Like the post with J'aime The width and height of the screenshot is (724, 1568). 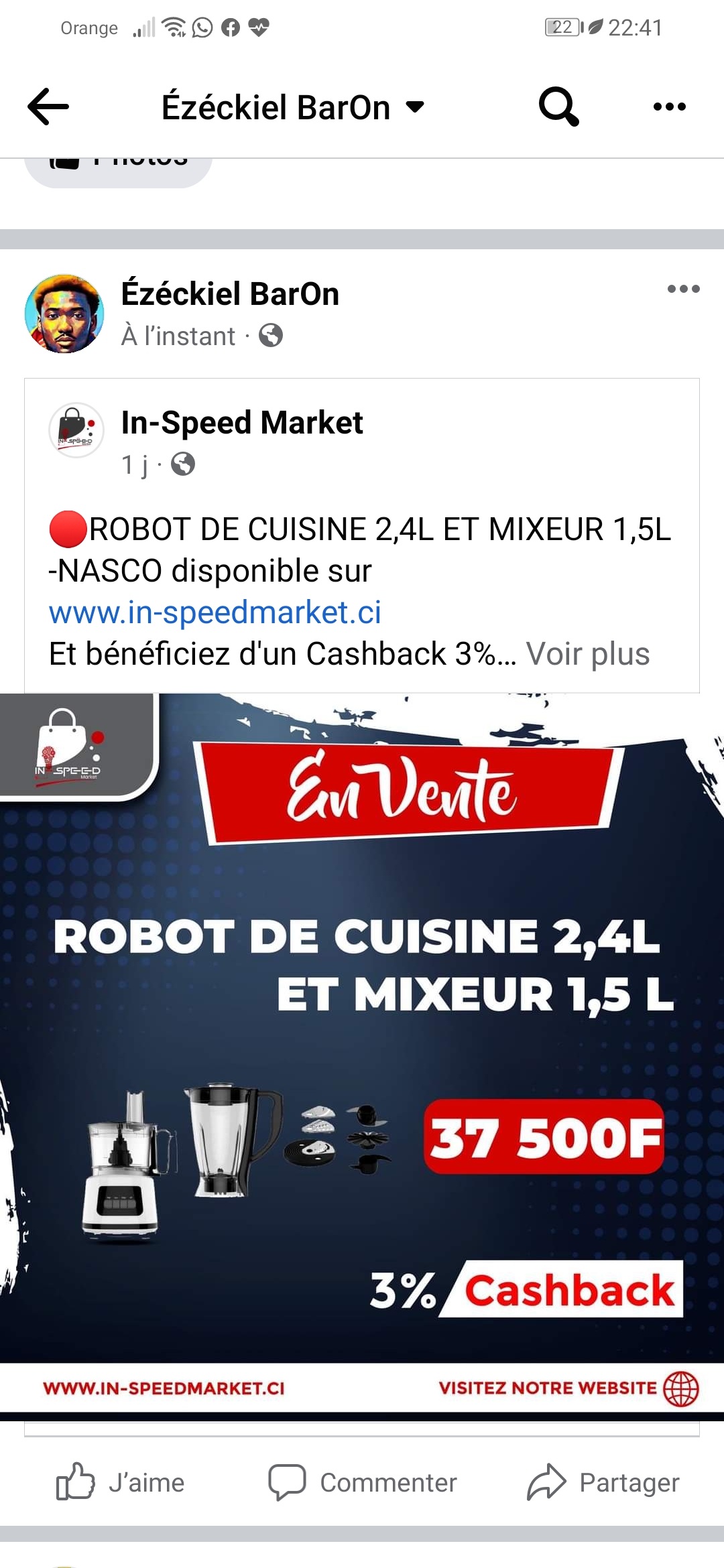121,1482
